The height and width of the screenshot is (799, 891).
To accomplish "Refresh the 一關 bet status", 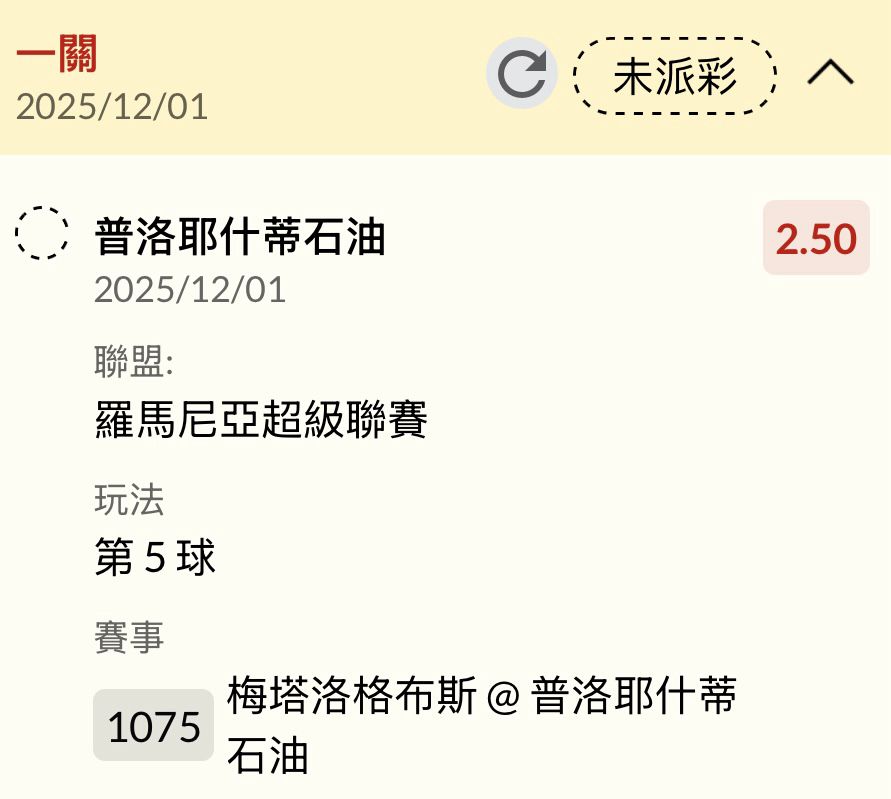I will (521, 74).
